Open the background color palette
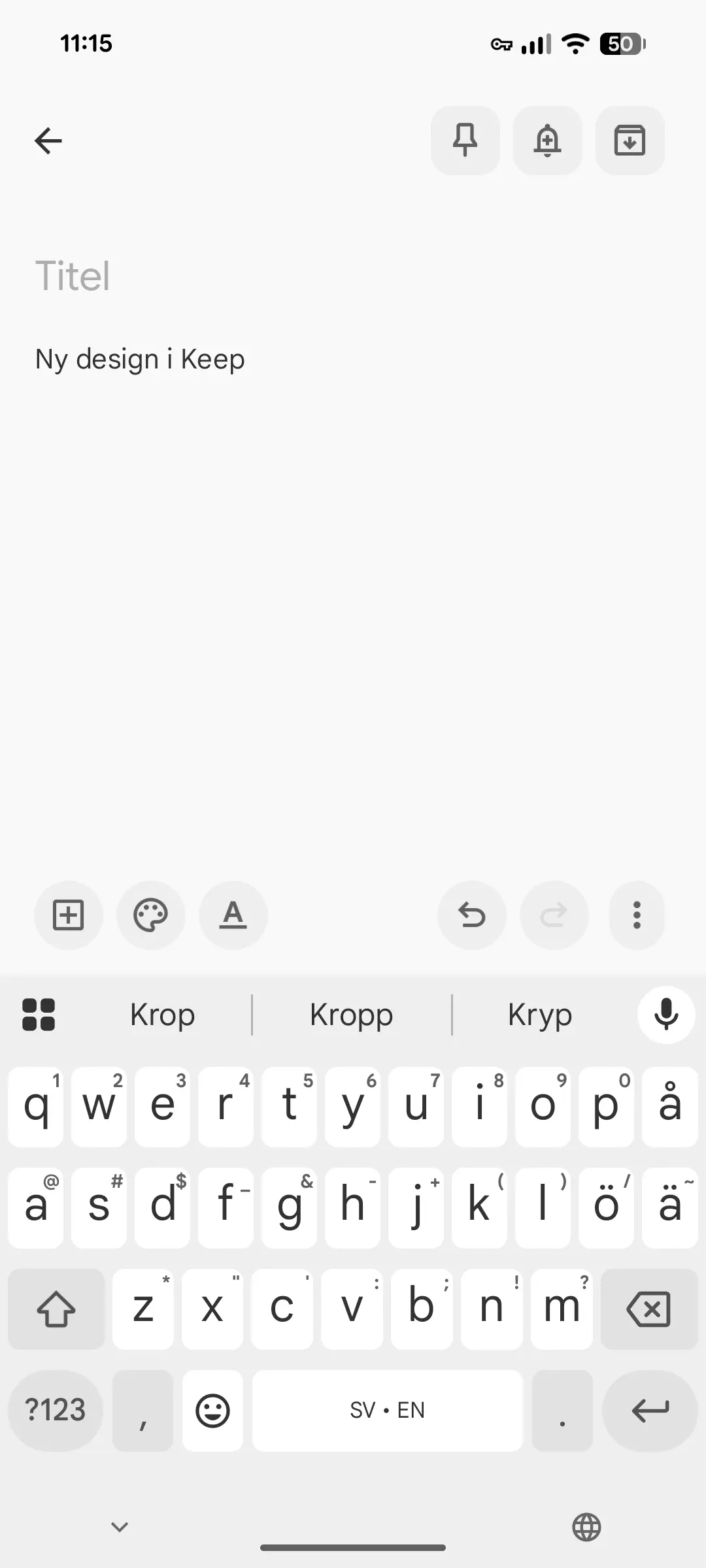 click(151, 915)
